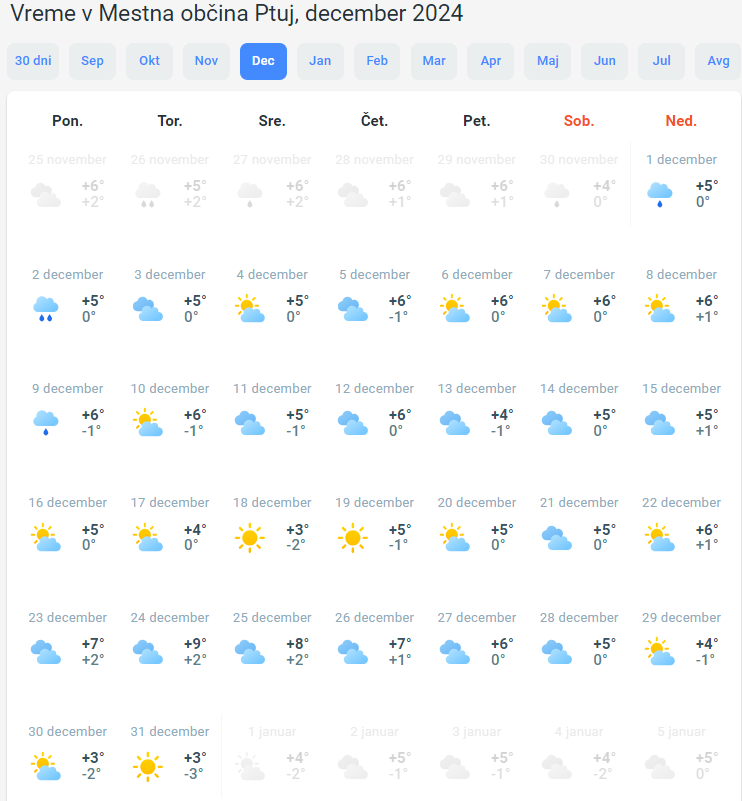Switch to the Nov tab
Image resolution: width=742 pixels, height=801 pixels.
click(206, 61)
